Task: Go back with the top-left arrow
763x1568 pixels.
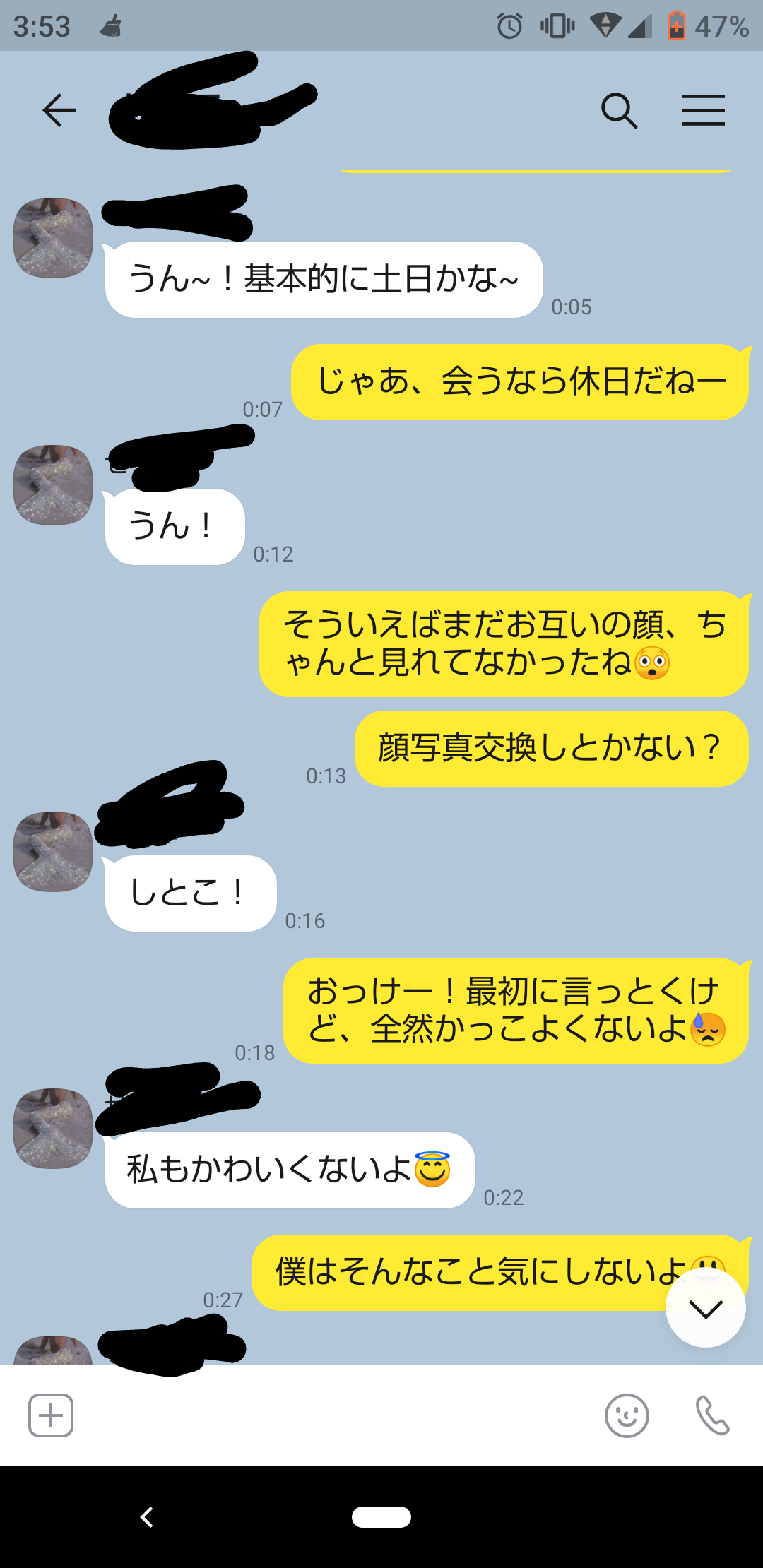Action: [59, 110]
